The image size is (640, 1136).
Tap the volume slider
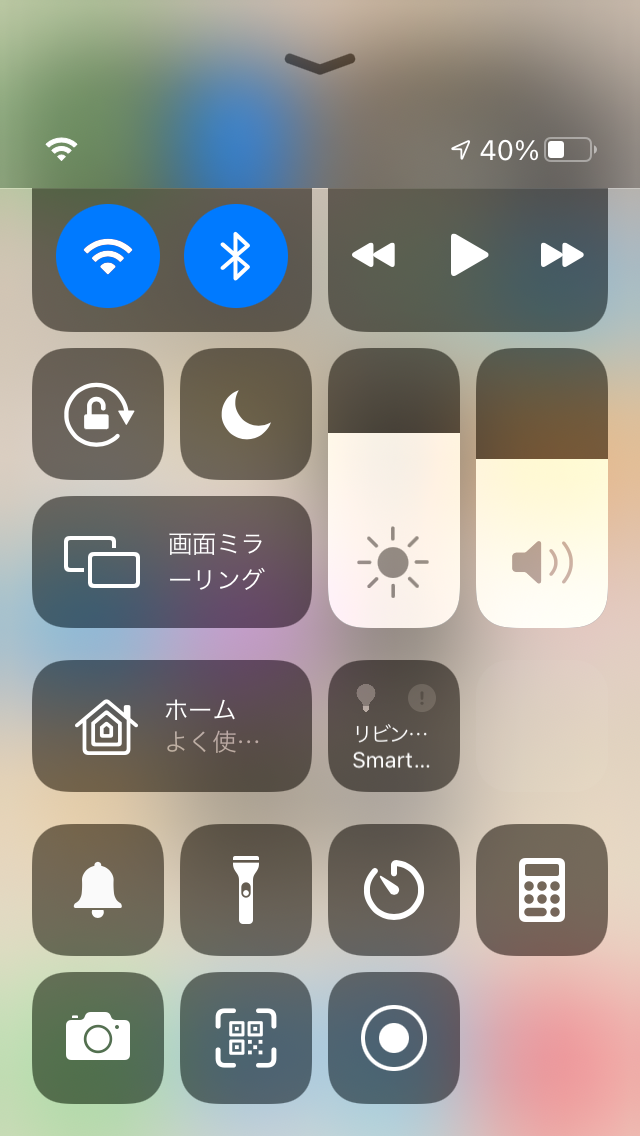[542, 490]
